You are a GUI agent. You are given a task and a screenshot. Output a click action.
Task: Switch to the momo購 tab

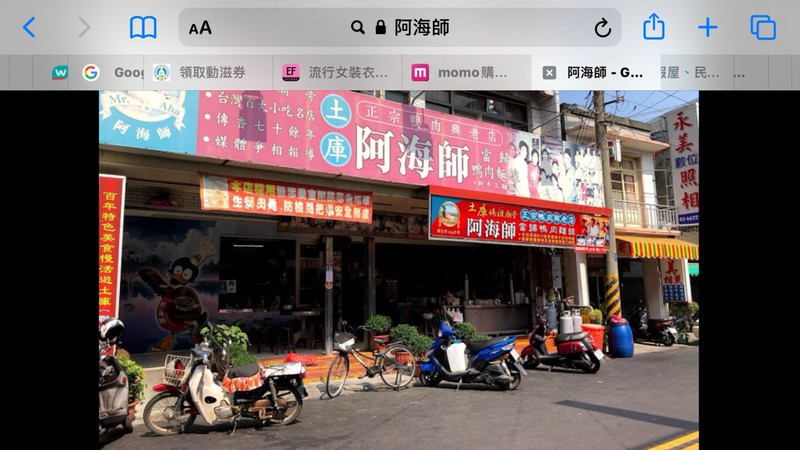click(x=462, y=72)
